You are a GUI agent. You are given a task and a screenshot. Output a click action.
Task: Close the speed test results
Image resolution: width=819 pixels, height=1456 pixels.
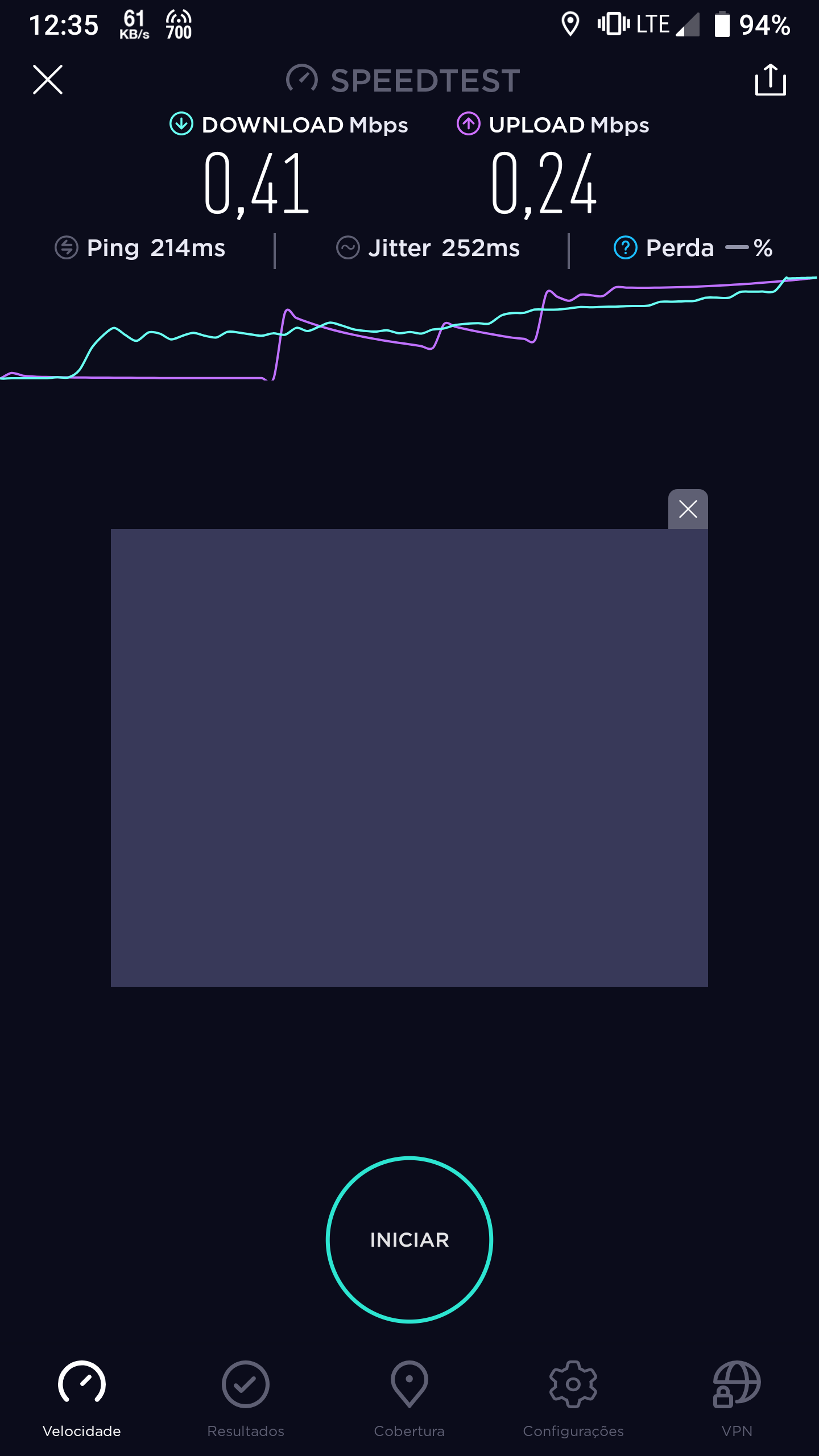pos(48,79)
